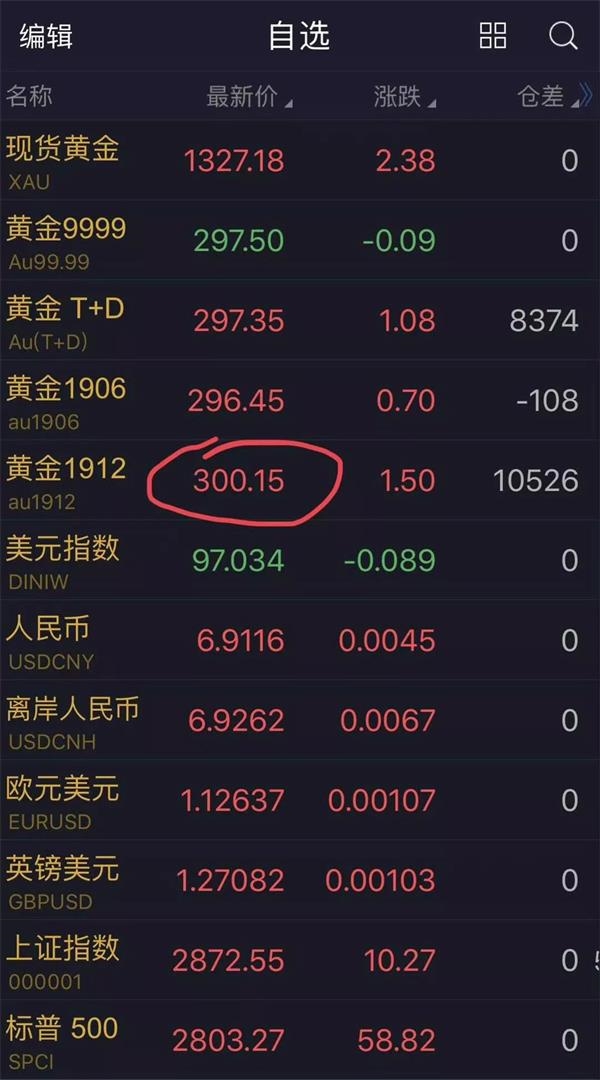Open 黄金1906 futures row

pyautogui.click(x=300, y=400)
